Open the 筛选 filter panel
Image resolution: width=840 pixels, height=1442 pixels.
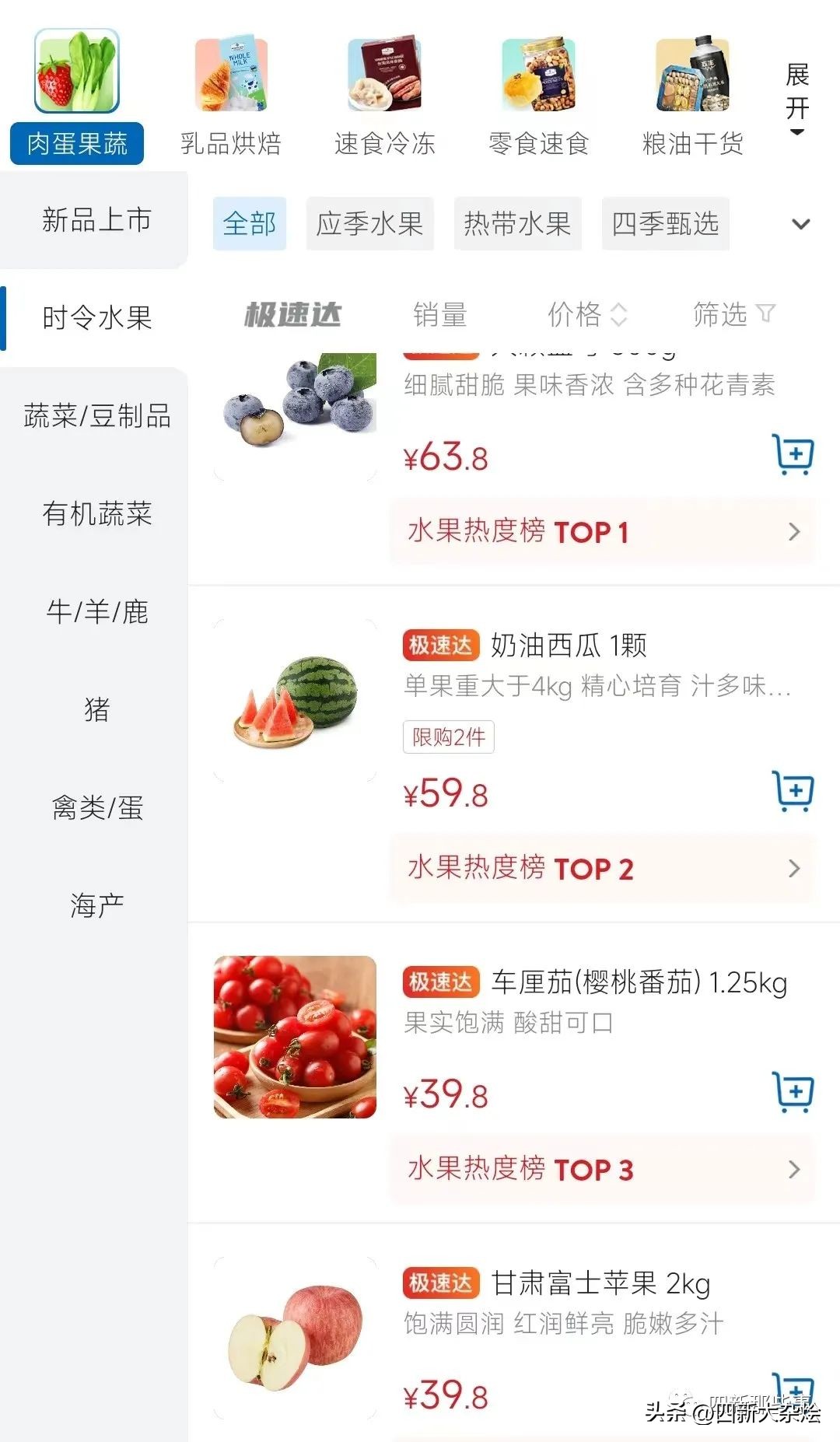731,315
